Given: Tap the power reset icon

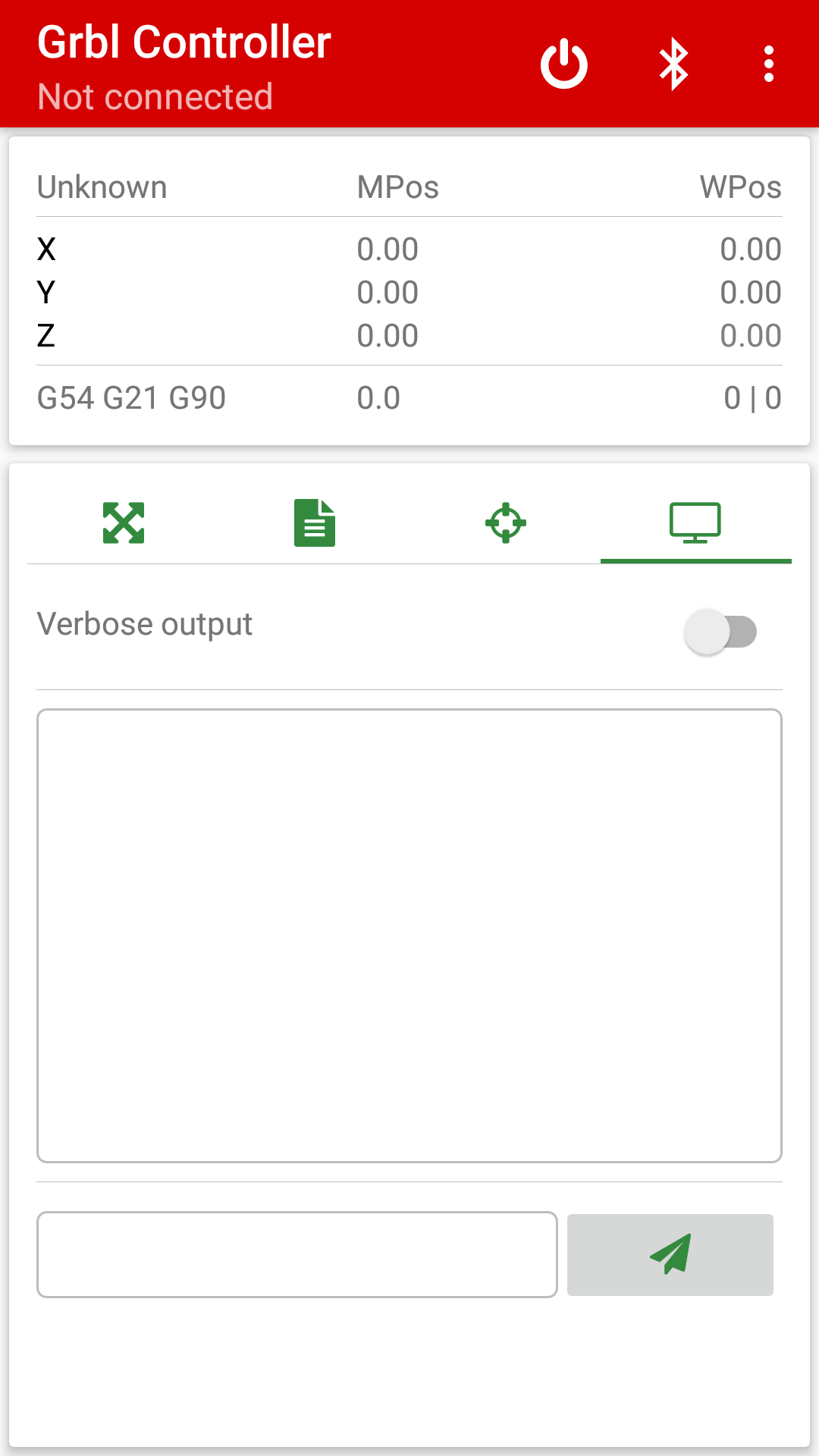Looking at the screenshot, I should [563, 64].
